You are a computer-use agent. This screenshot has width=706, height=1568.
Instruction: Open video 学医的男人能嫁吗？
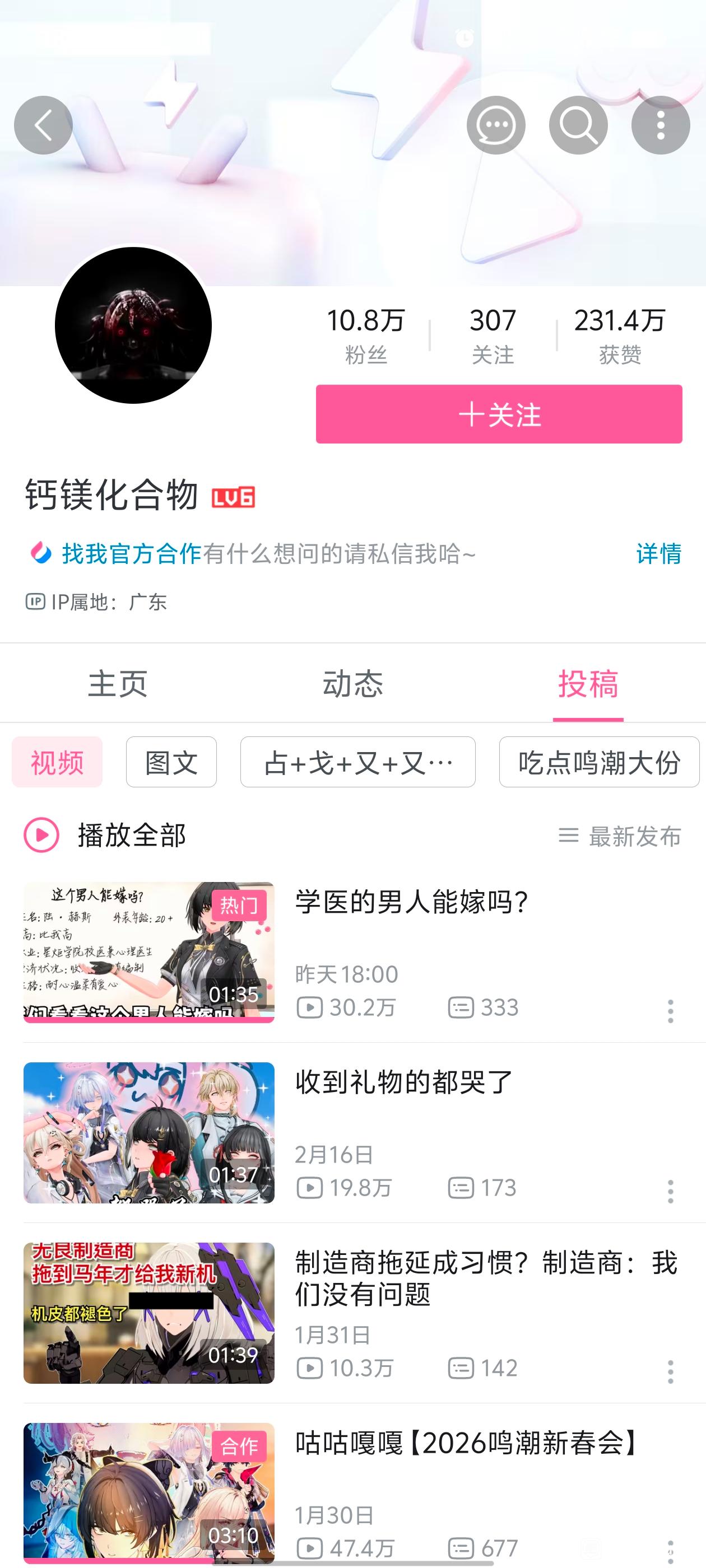coord(412,902)
